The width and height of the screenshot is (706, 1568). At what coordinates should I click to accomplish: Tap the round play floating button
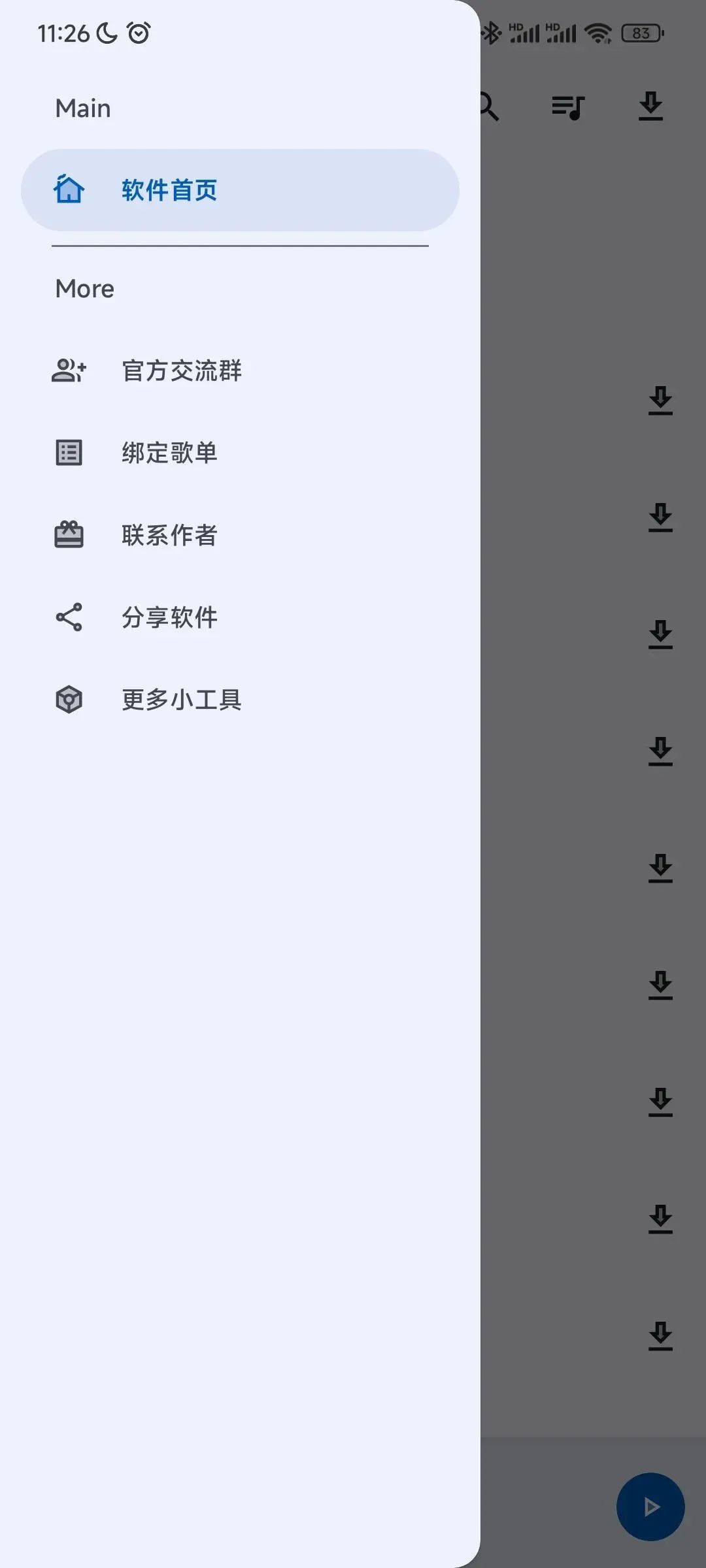(650, 1507)
